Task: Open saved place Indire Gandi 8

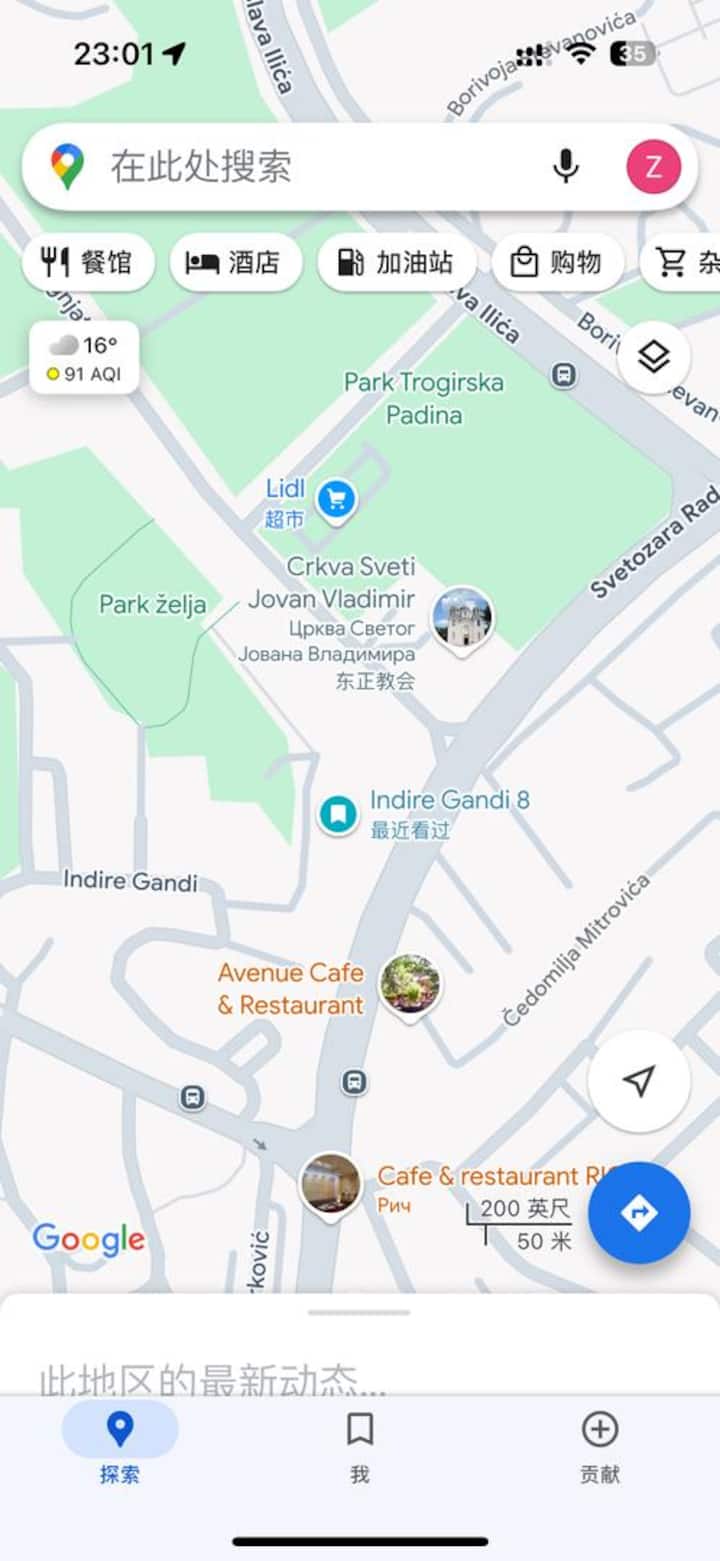Action: click(339, 814)
